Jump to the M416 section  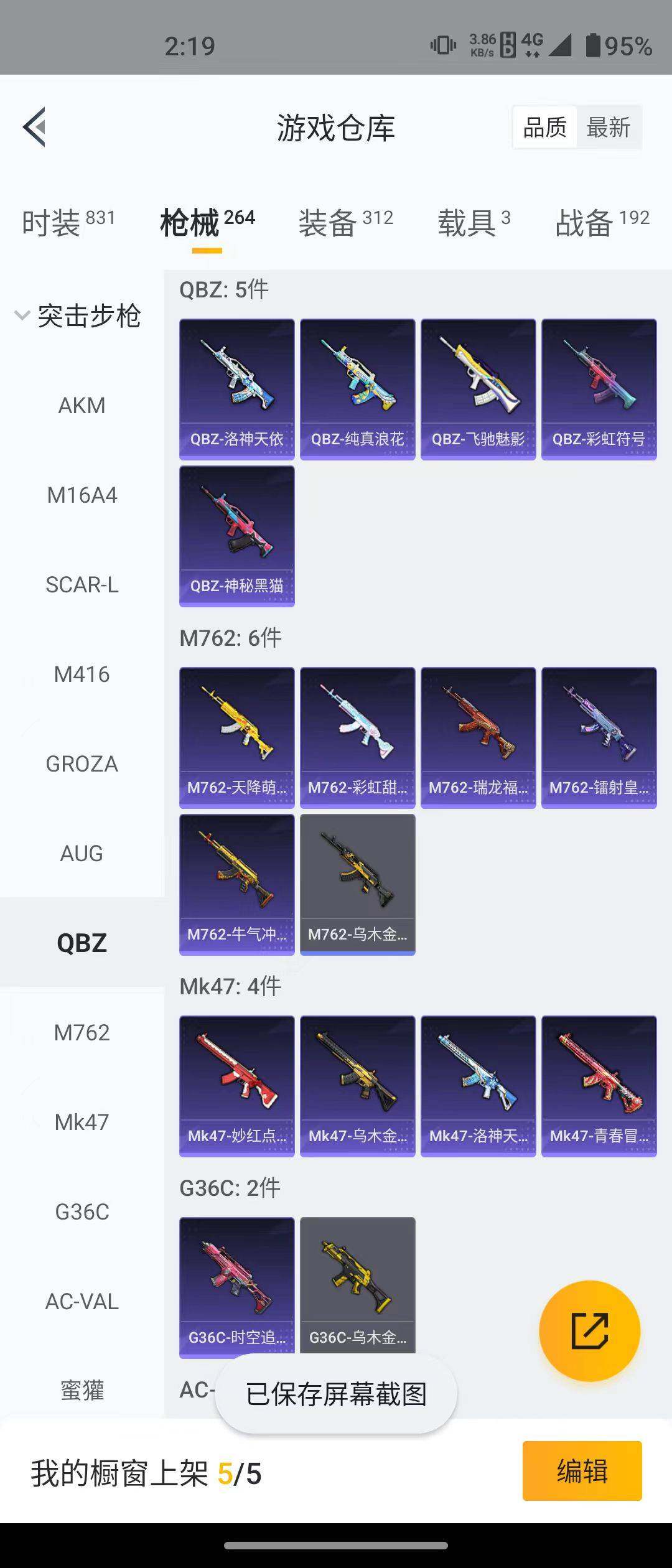tap(82, 674)
